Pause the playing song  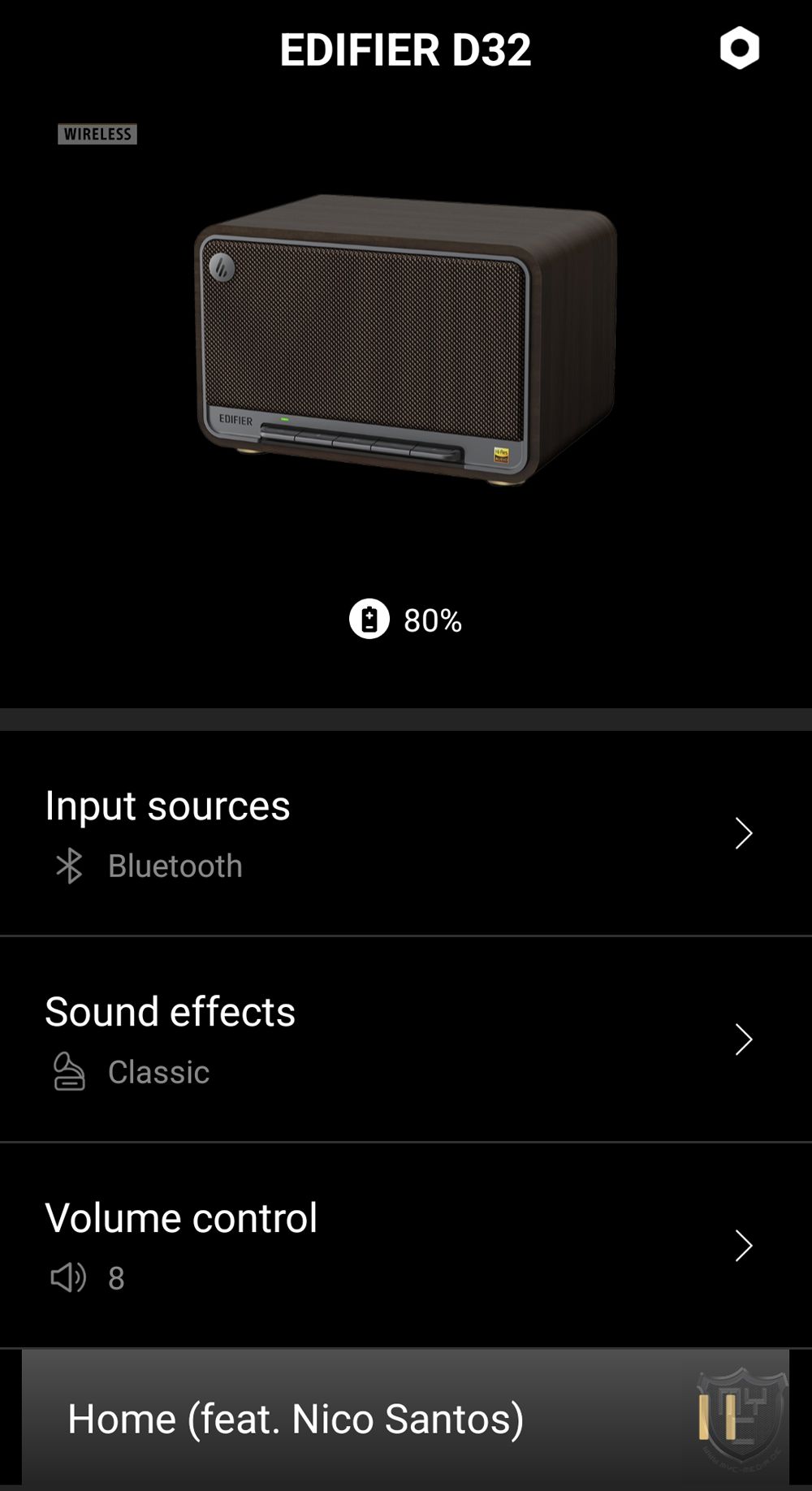pyautogui.click(x=718, y=1417)
